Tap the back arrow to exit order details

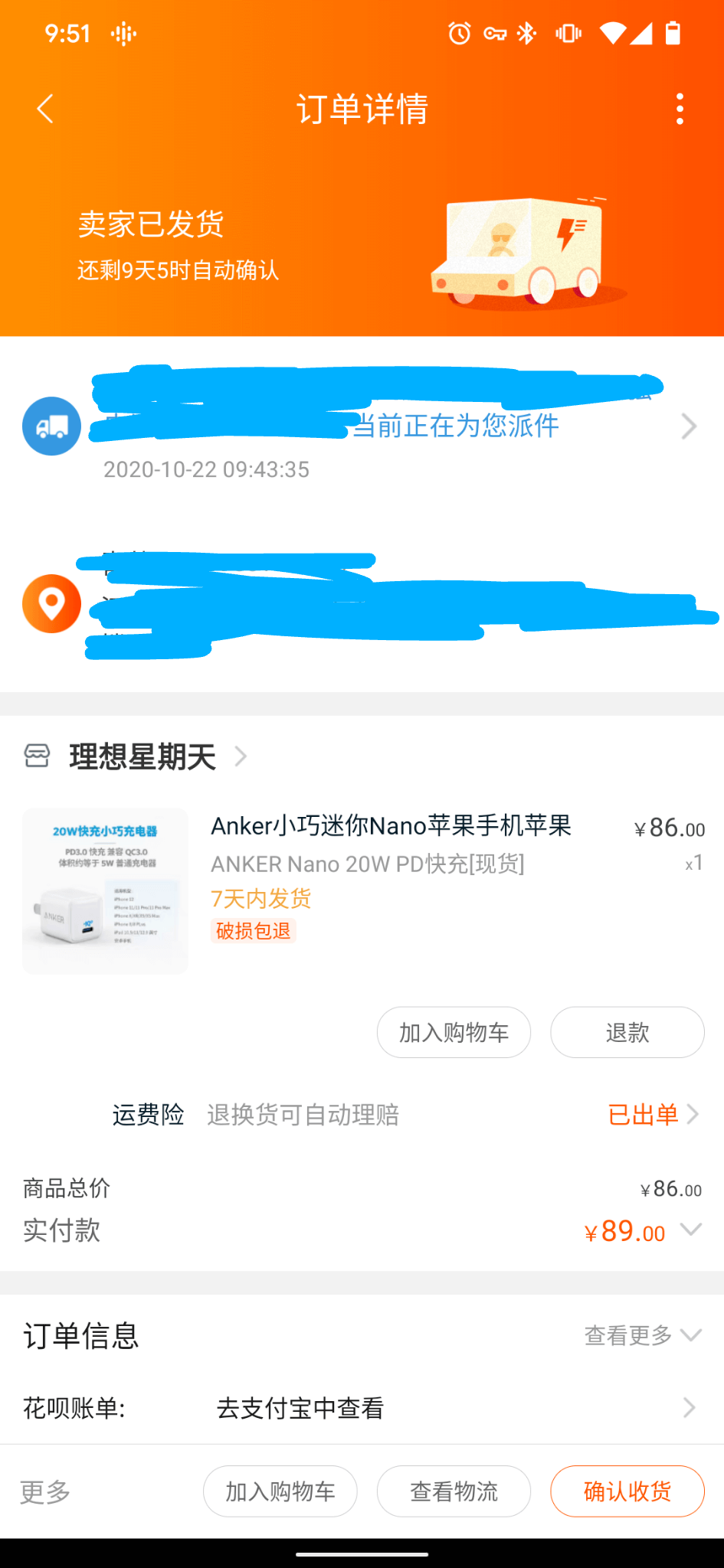click(44, 108)
